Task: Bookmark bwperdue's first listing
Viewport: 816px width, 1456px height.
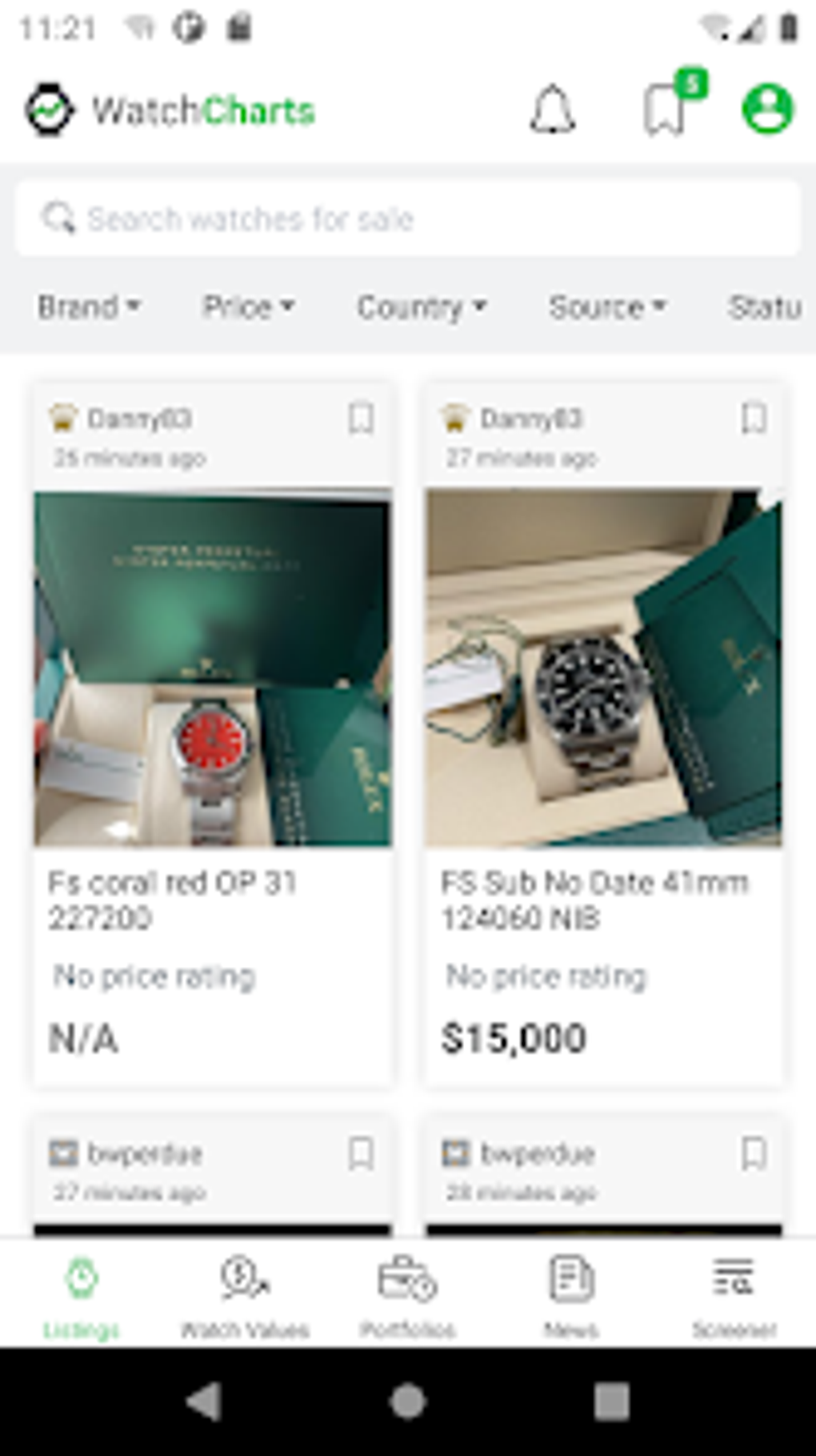Action: (362, 1153)
